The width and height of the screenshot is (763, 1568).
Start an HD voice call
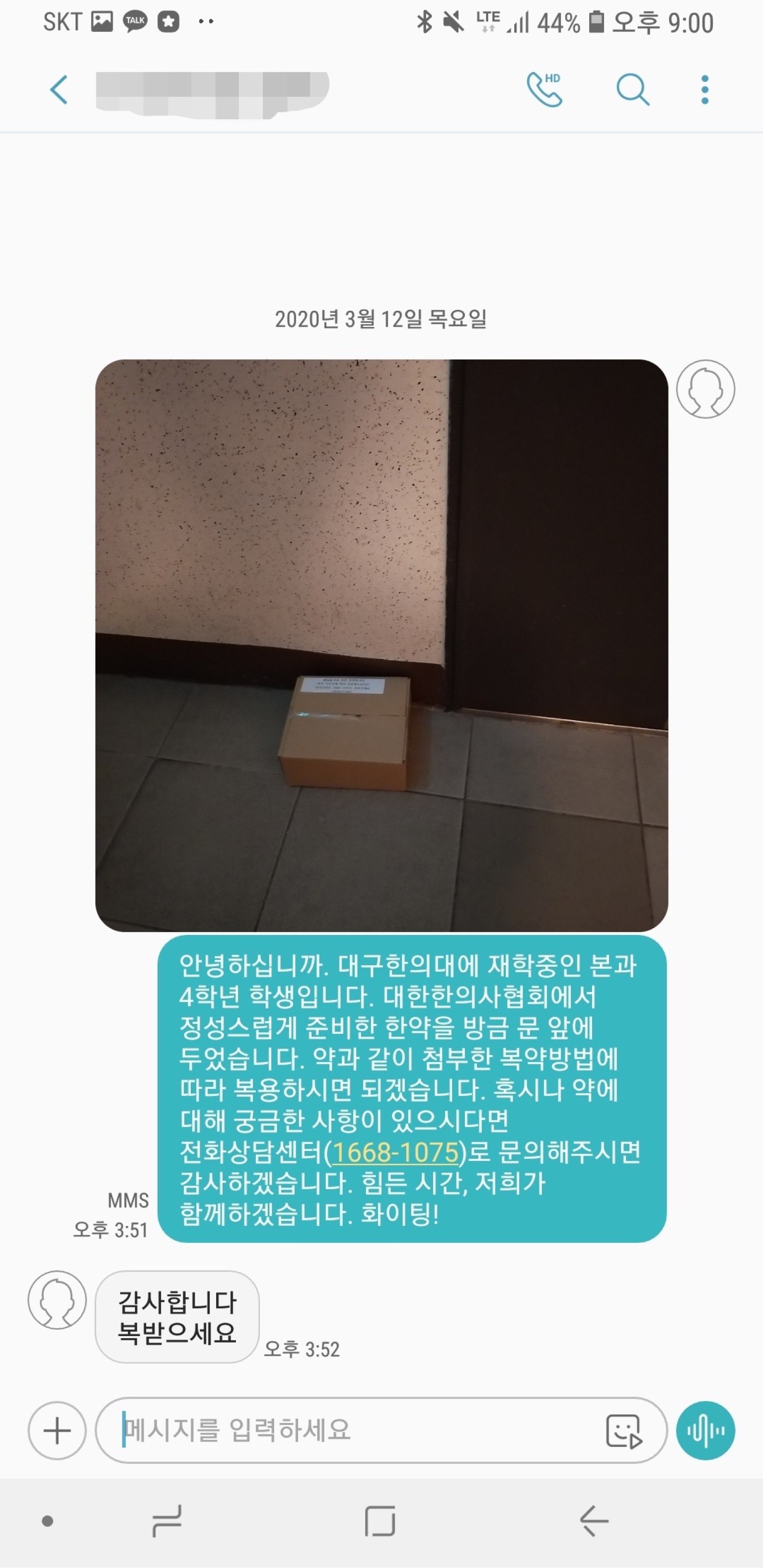tap(544, 90)
